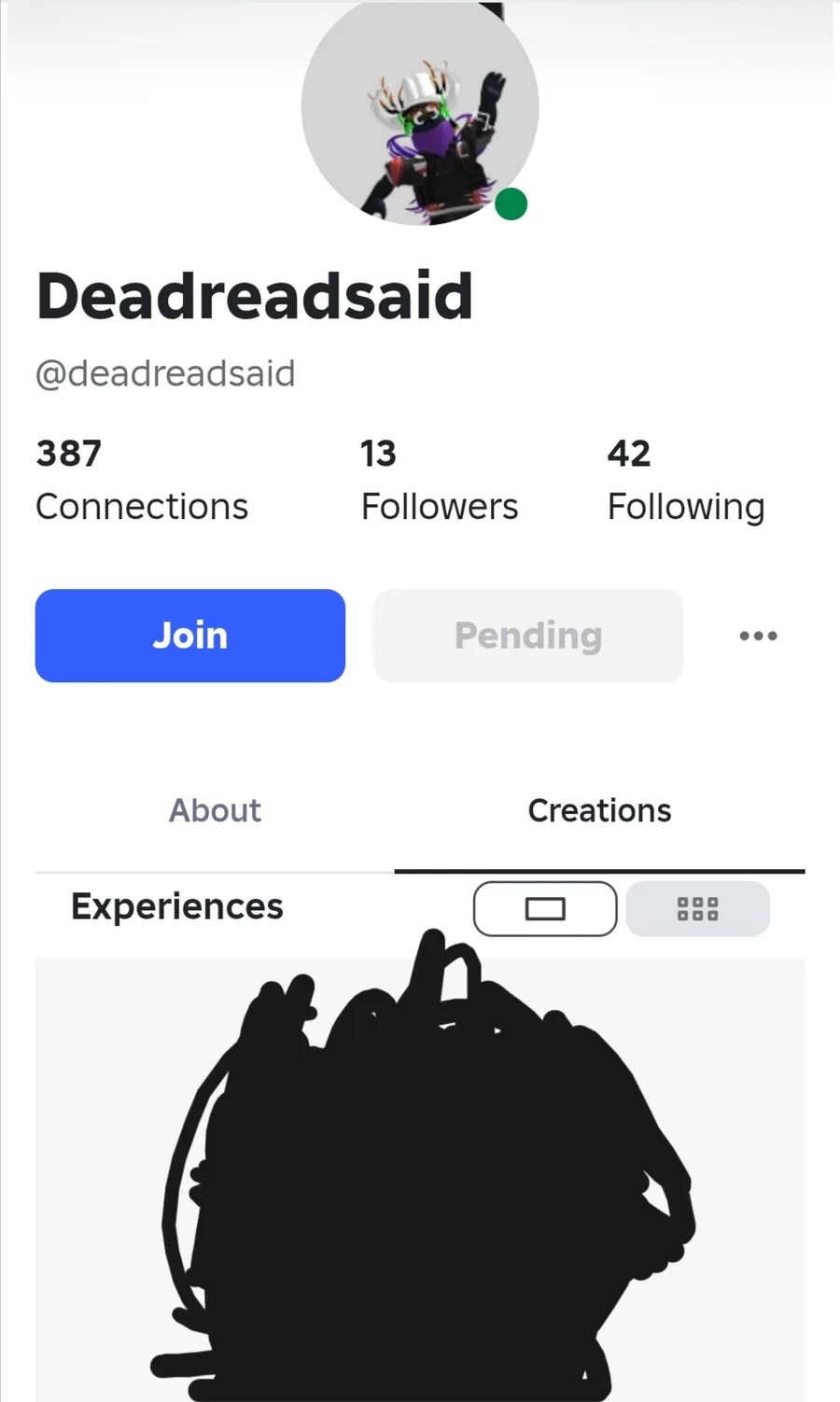
Task: Select the Creations tab
Action: click(599, 810)
